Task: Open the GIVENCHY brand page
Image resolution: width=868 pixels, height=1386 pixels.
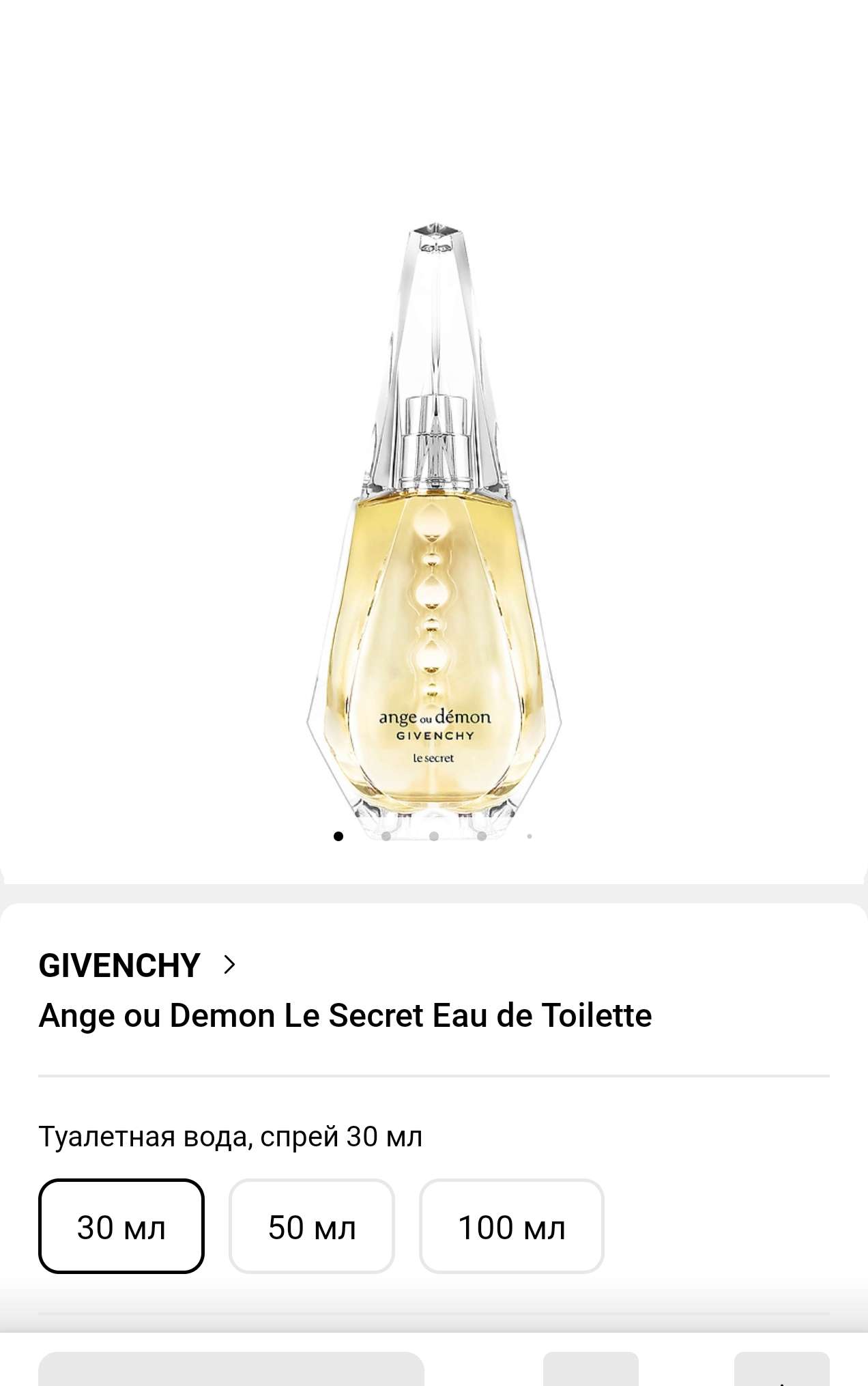Action: pos(136,965)
